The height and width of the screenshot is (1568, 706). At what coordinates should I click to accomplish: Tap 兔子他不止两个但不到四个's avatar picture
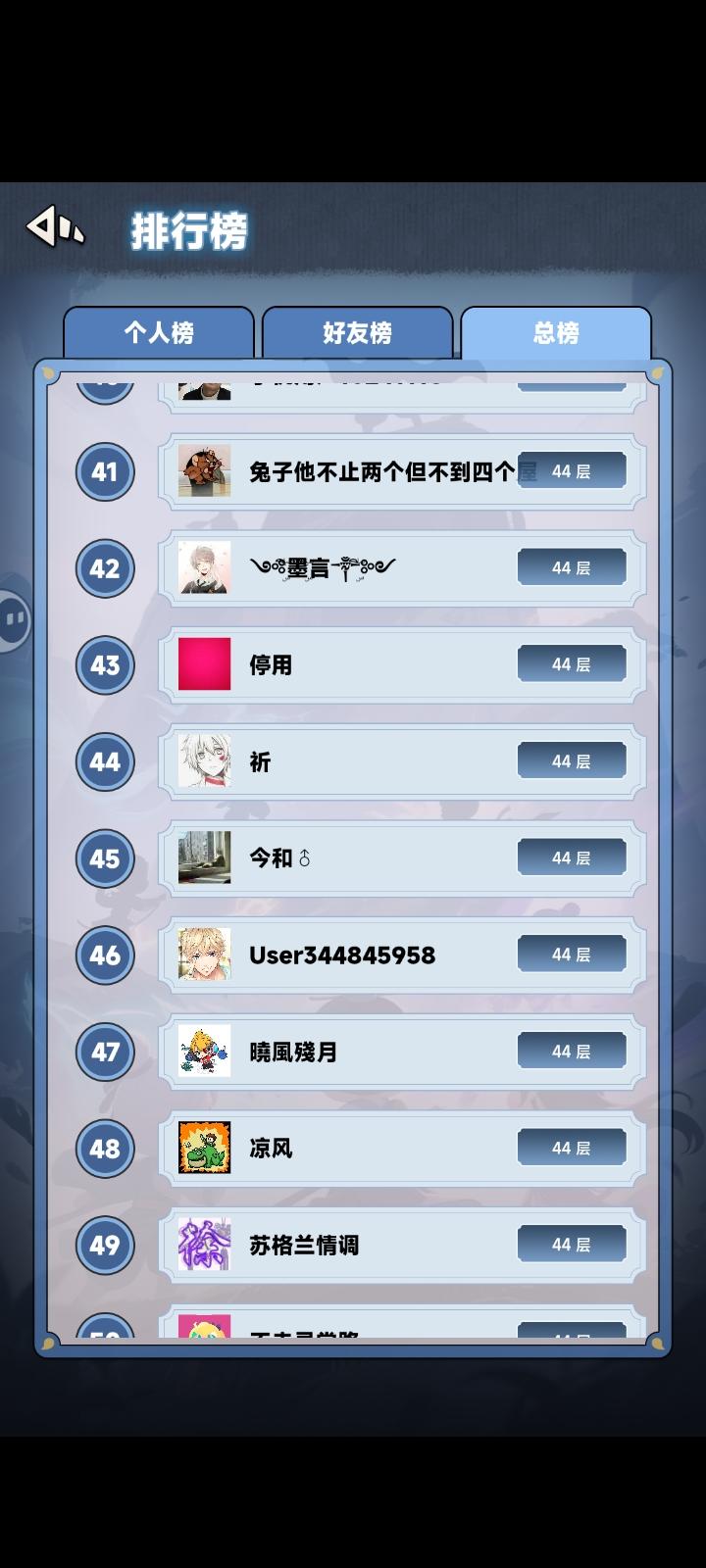point(204,470)
